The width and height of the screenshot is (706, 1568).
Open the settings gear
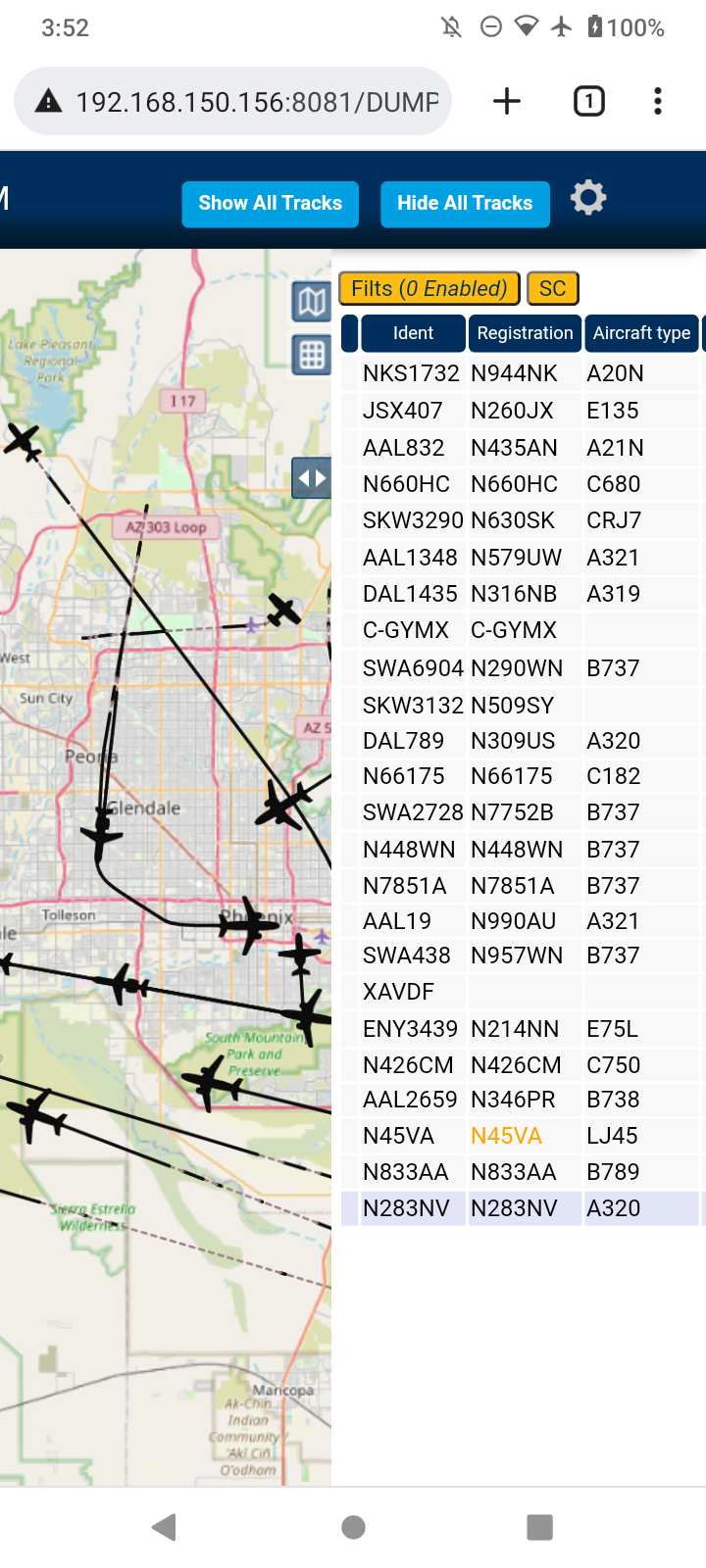[588, 198]
